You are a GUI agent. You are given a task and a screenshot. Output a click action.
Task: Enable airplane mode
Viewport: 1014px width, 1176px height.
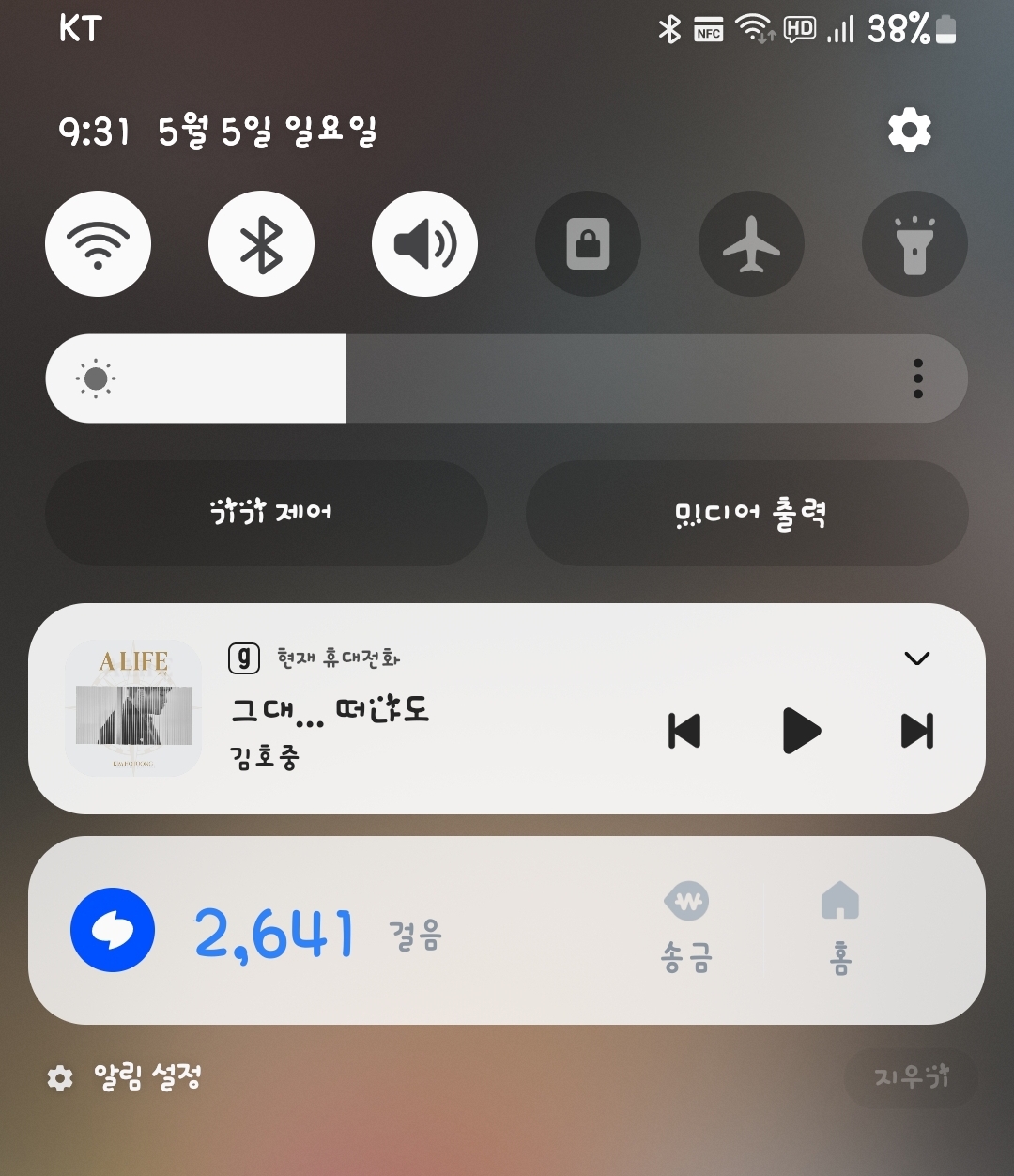pyautogui.click(x=751, y=244)
